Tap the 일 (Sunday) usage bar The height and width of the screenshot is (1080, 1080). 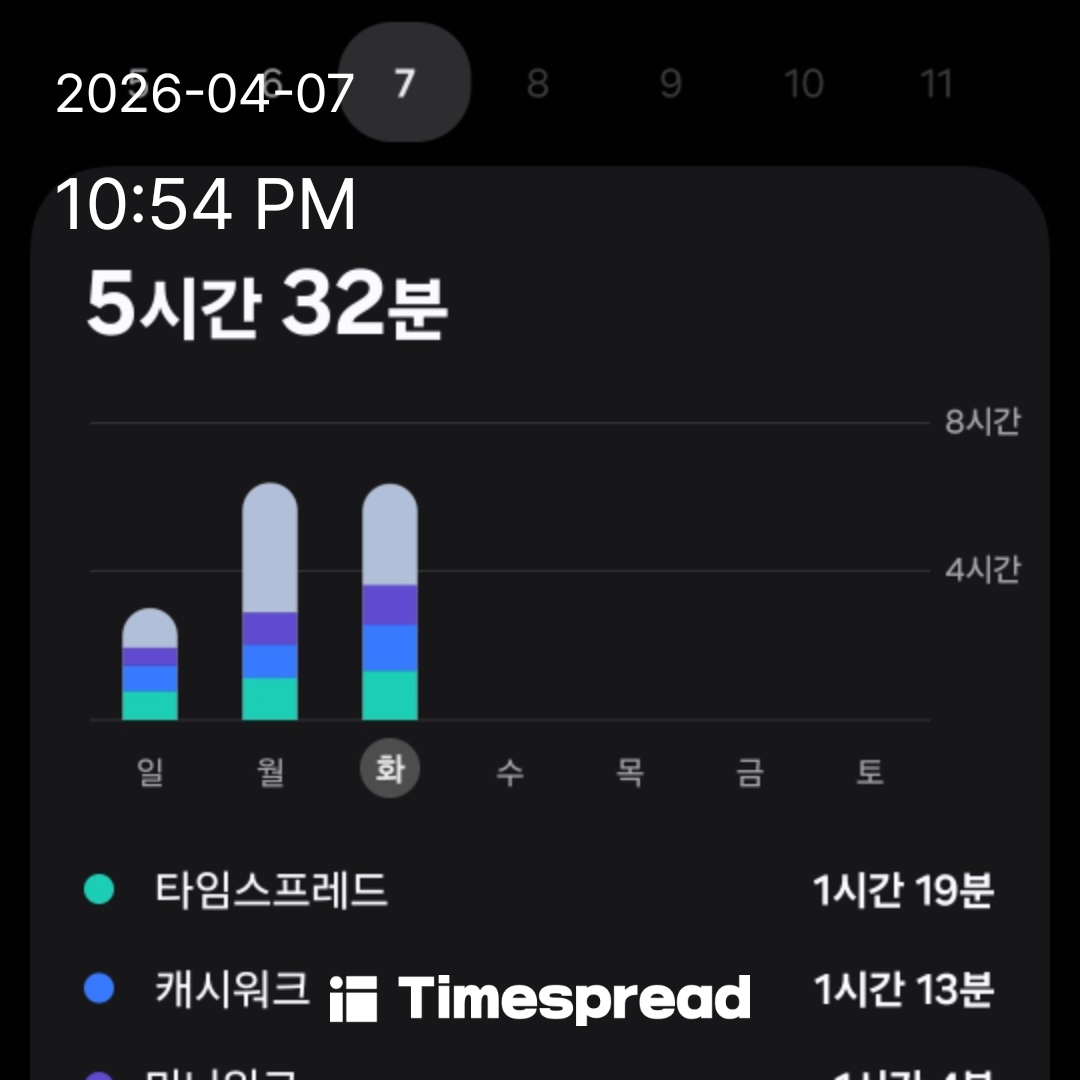pyautogui.click(x=150, y=664)
